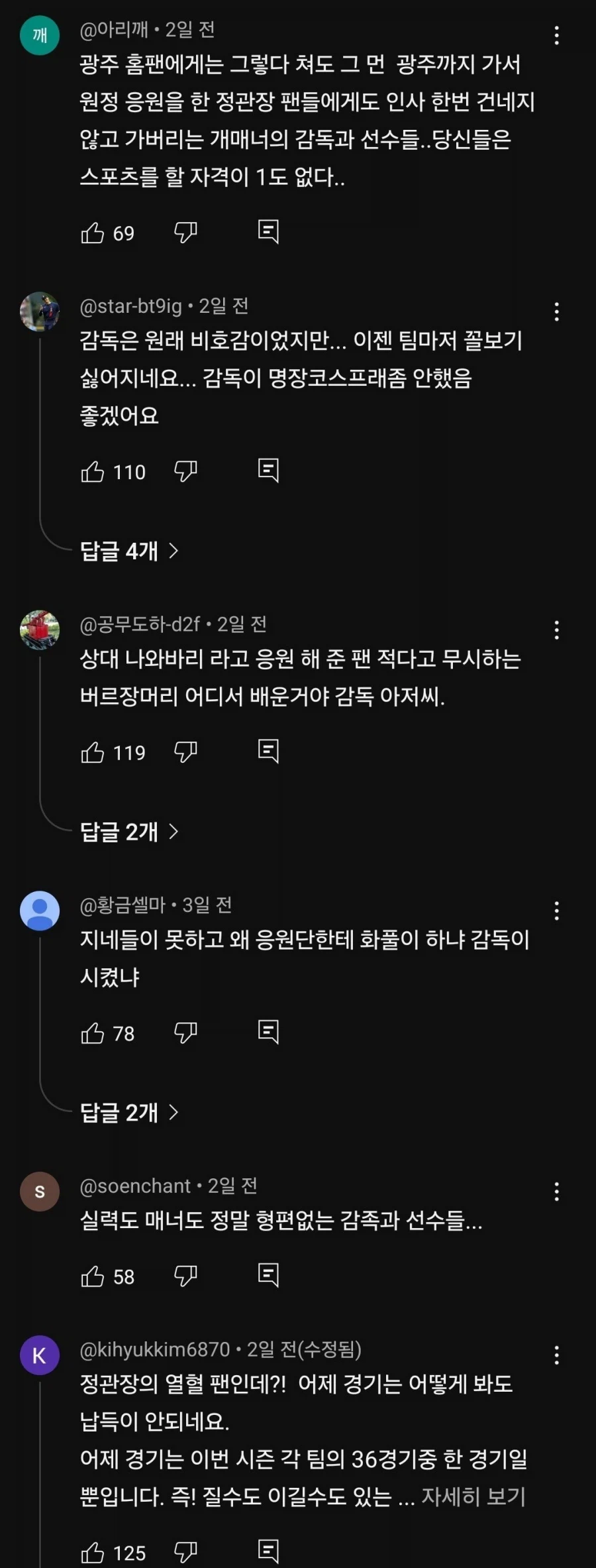Click the dislike icon on @공무도하-d2f's comment
The image size is (596, 1568).
point(185,752)
